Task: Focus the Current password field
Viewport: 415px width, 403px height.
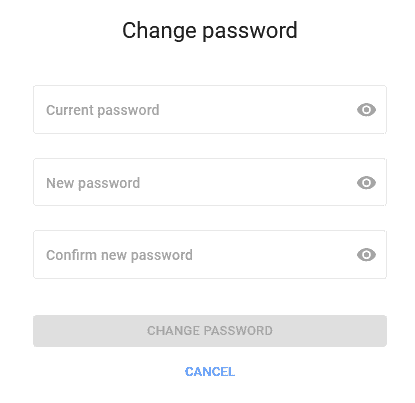Action: 210,110
